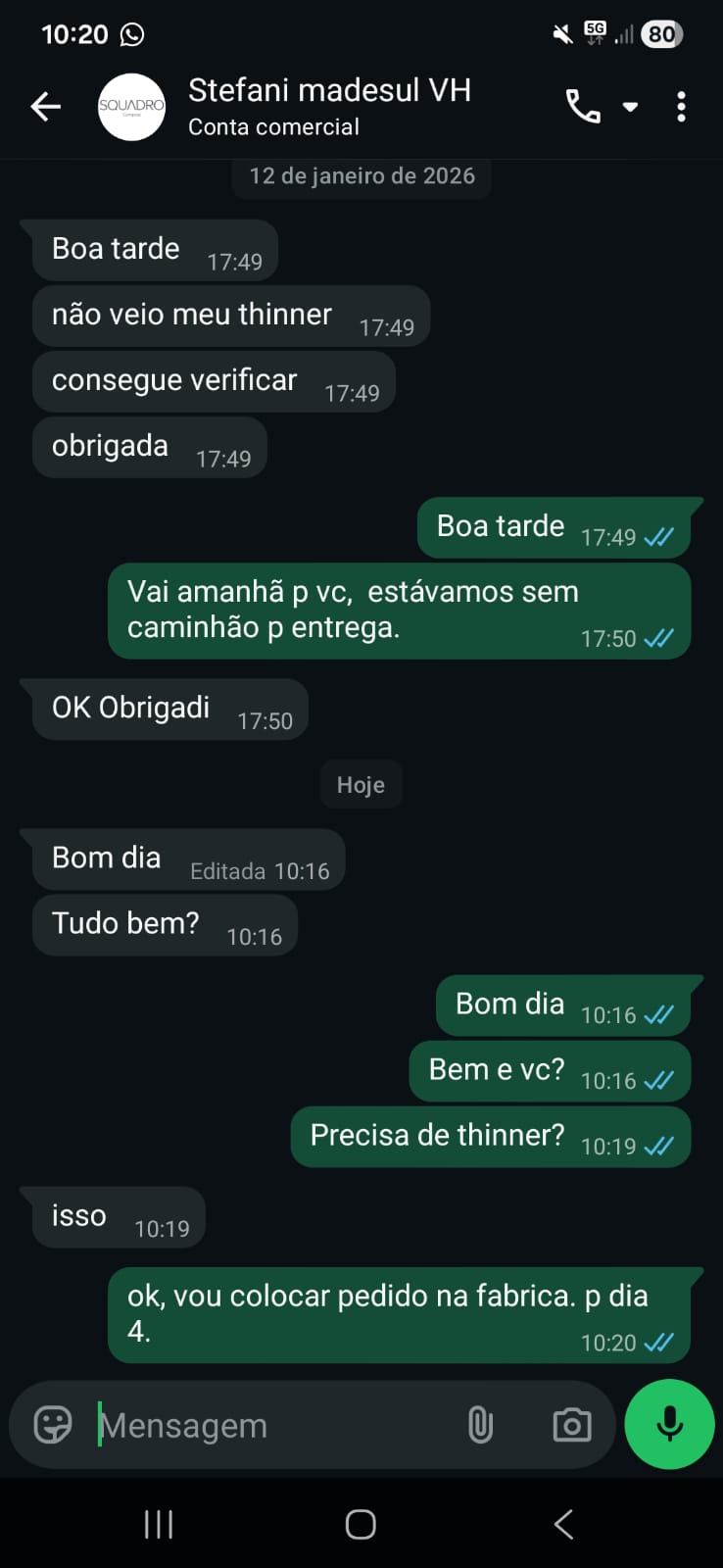Tap the green microphone button
This screenshot has width=723, height=1568.
(x=670, y=1424)
